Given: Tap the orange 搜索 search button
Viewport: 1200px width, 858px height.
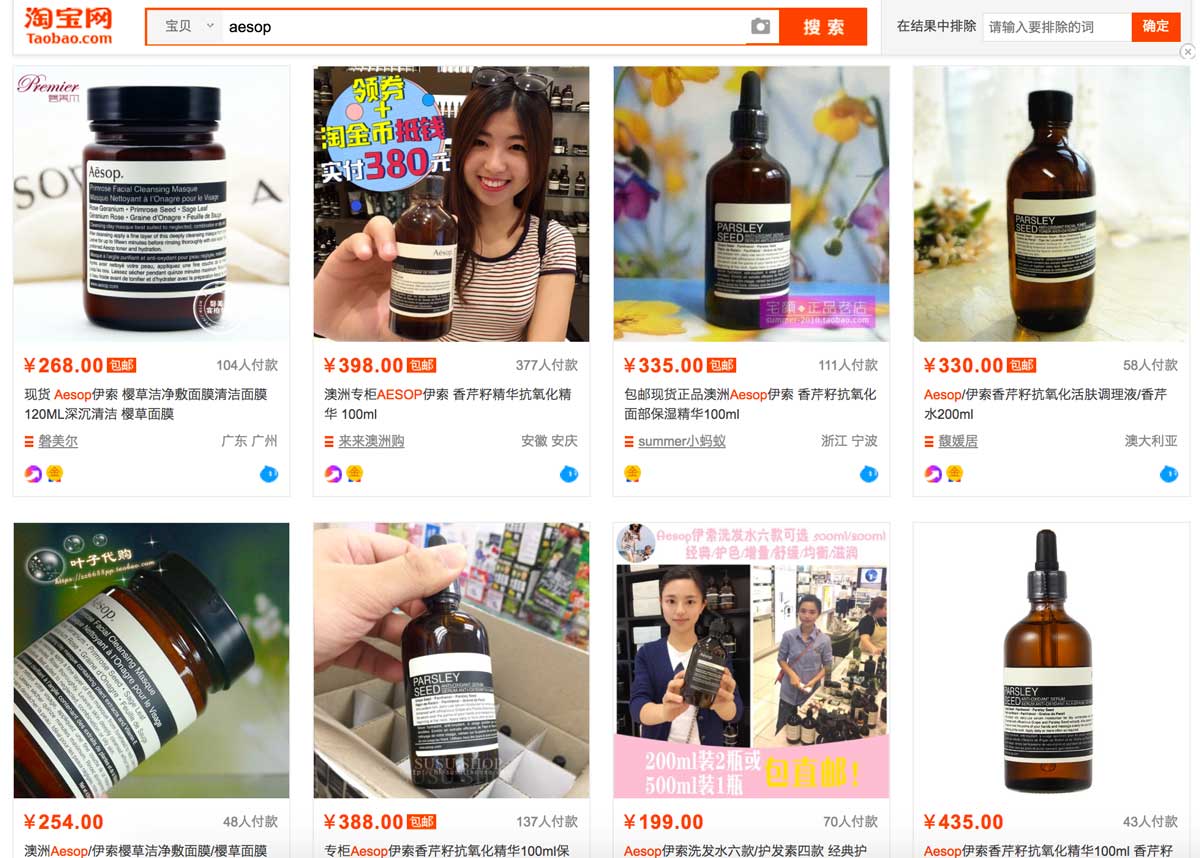Looking at the screenshot, I should point(823,27).
